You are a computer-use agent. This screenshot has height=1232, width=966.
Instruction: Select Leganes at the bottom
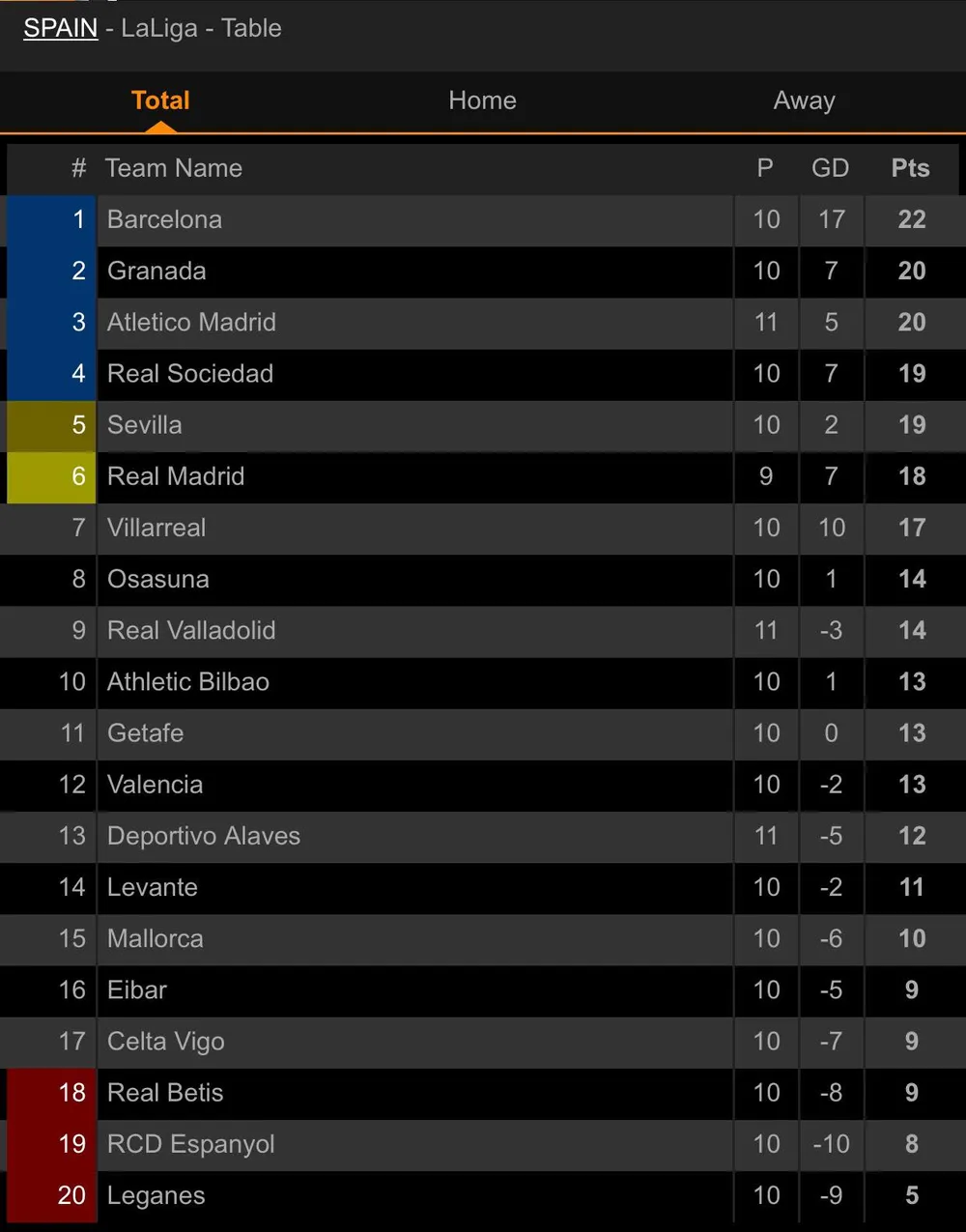pos(156,1195)
